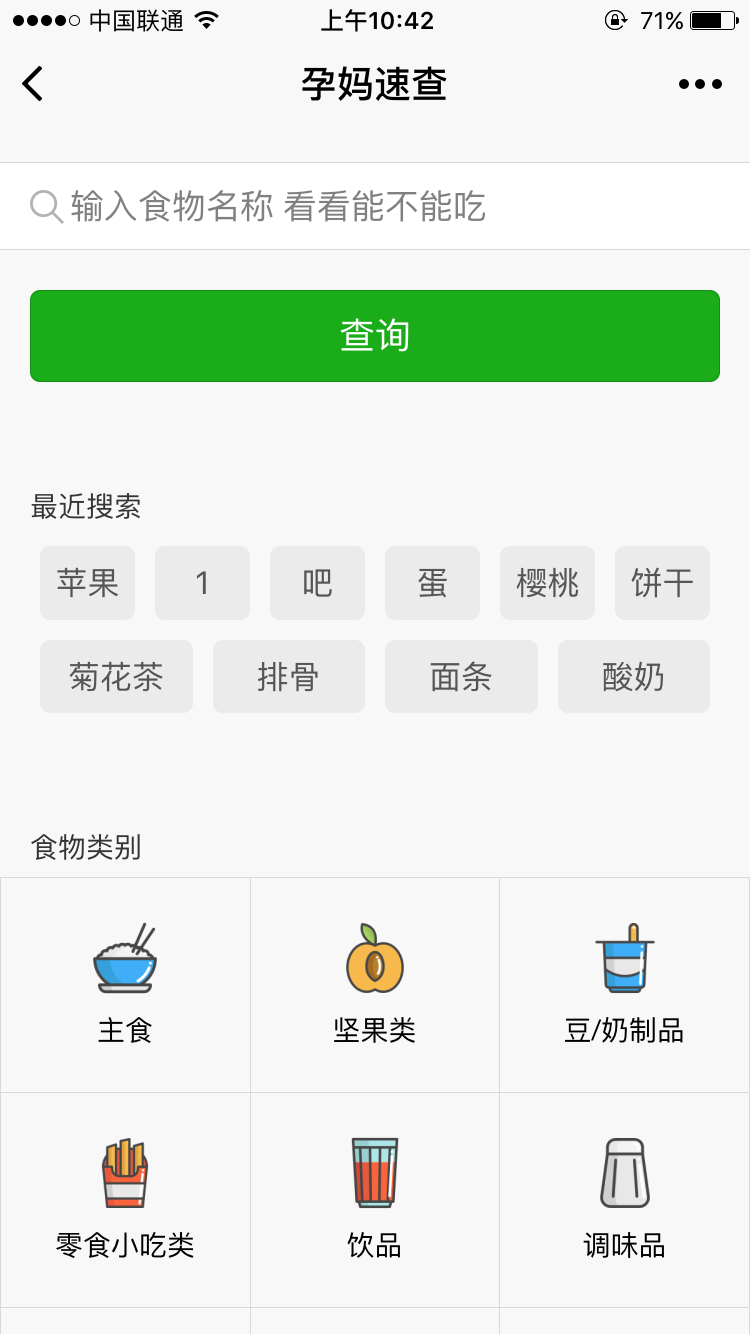750x1334 pixels.
Task: Open the 豆/奶制品 category
Action: coord(624,985)
